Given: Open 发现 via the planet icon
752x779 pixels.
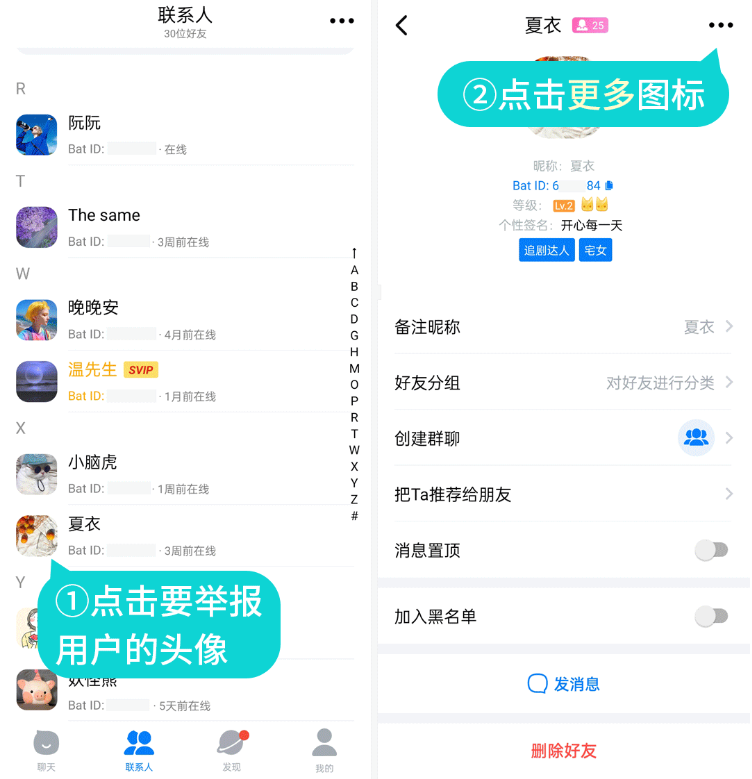Looking at the screenshot, I should (231, 740).
